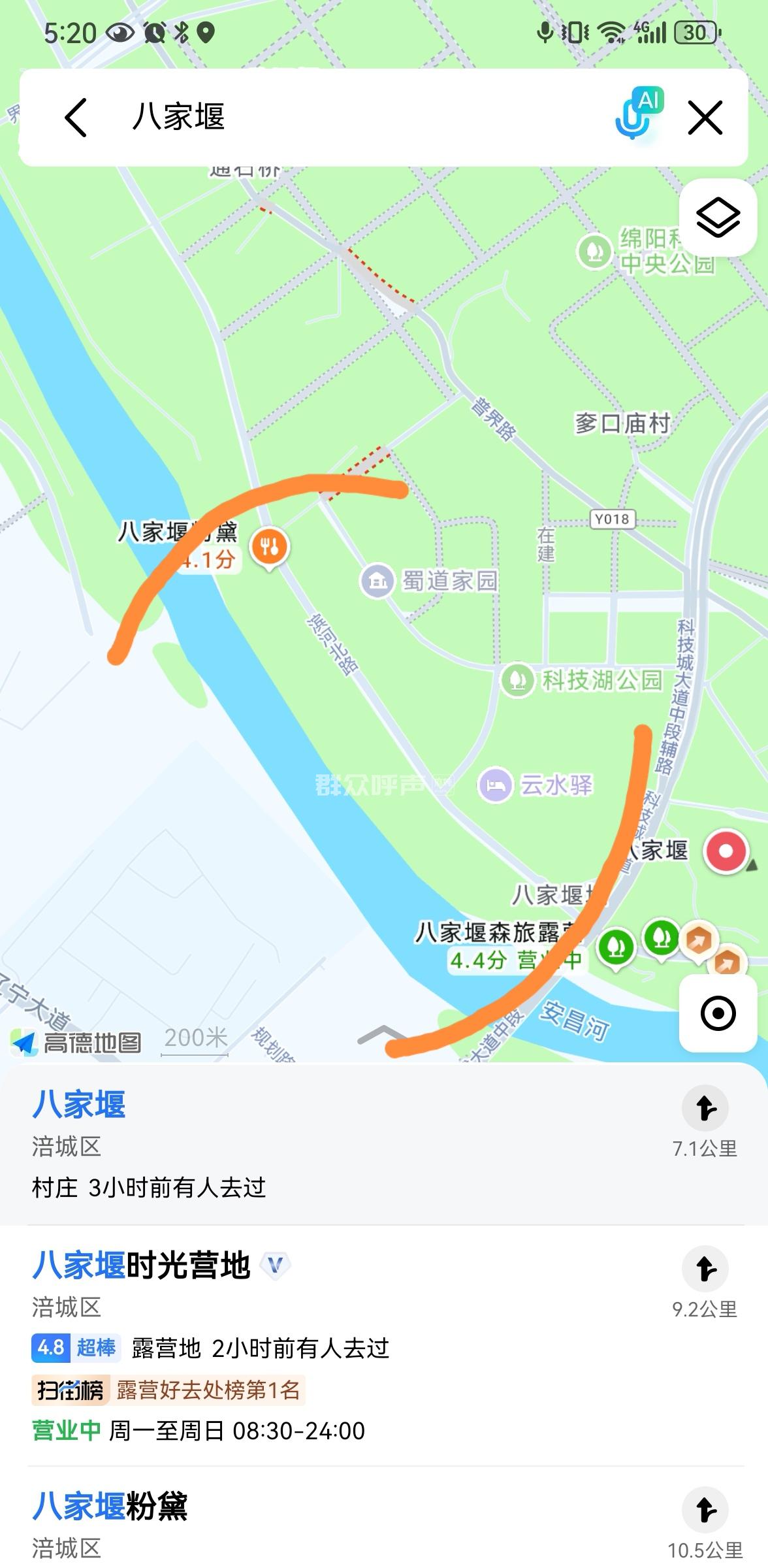Get directions to 八家堰时光营地, 9.2公里
768x1568 pixels.
coord(705,1269)
